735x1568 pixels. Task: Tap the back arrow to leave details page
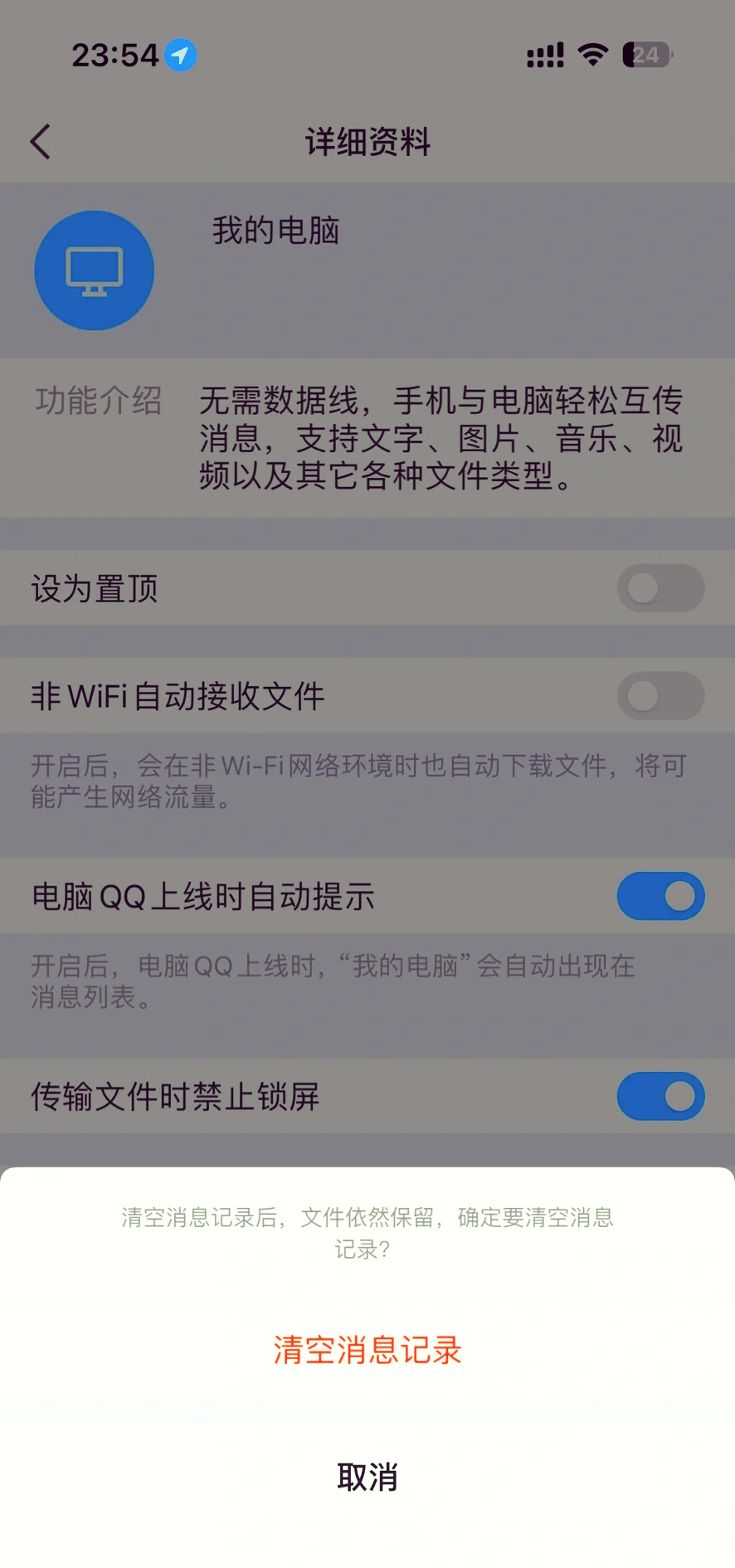41,141
